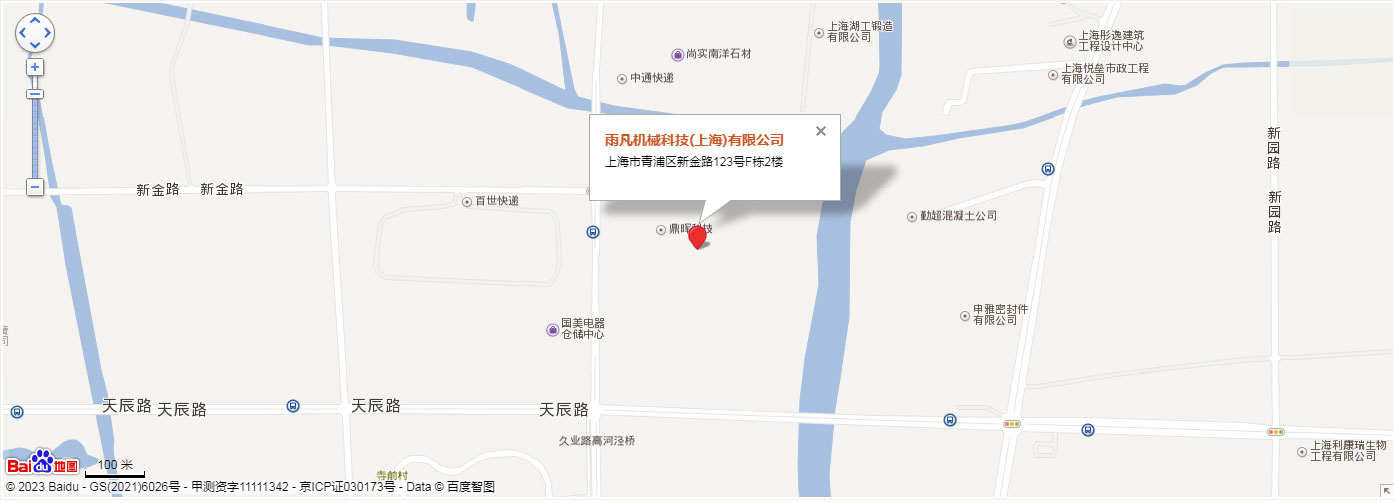1395x503 pixels.
Task: Zoom out with the minus button
Action: point(35,187)
